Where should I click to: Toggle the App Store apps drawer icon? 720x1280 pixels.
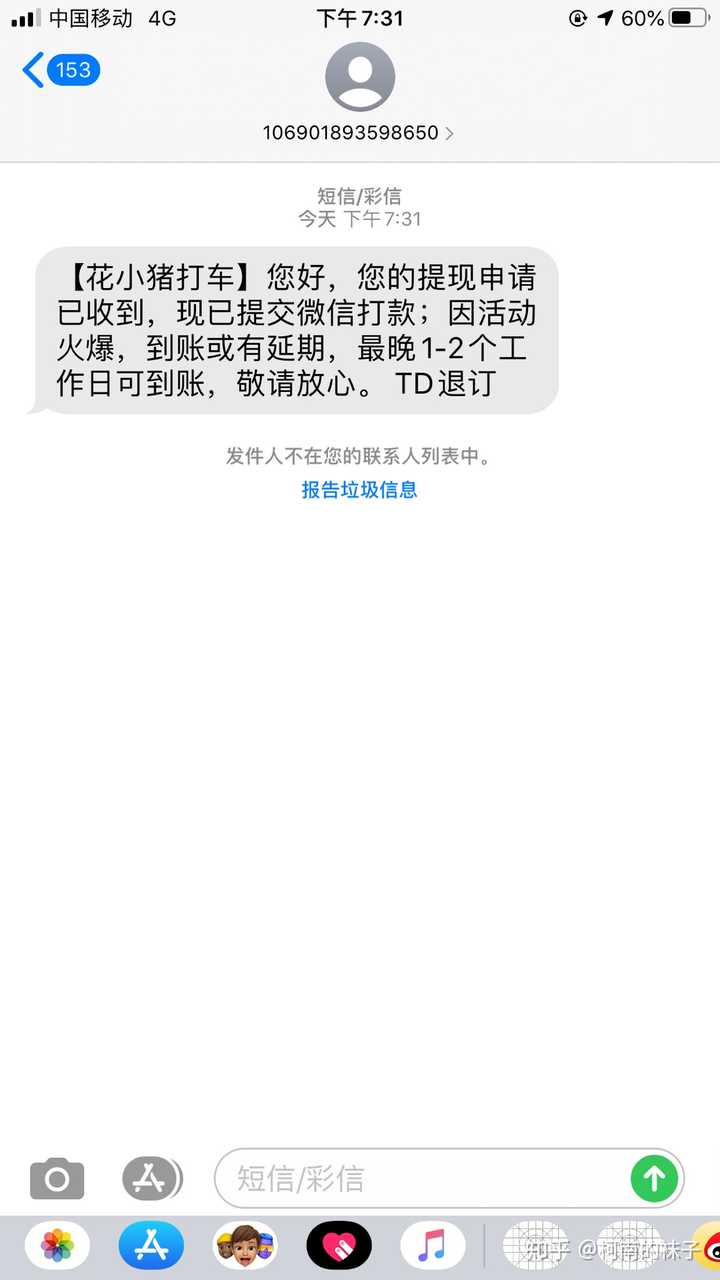click(x=151, y=1179)
